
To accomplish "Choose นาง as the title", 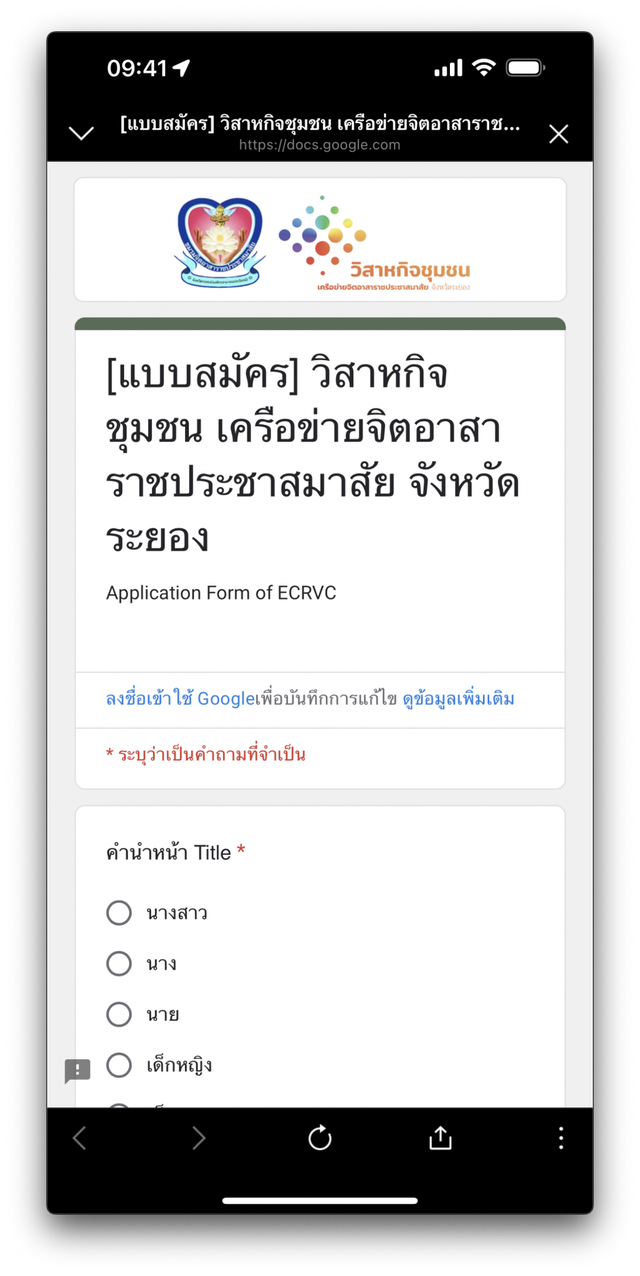I will (x=119, y=964).
